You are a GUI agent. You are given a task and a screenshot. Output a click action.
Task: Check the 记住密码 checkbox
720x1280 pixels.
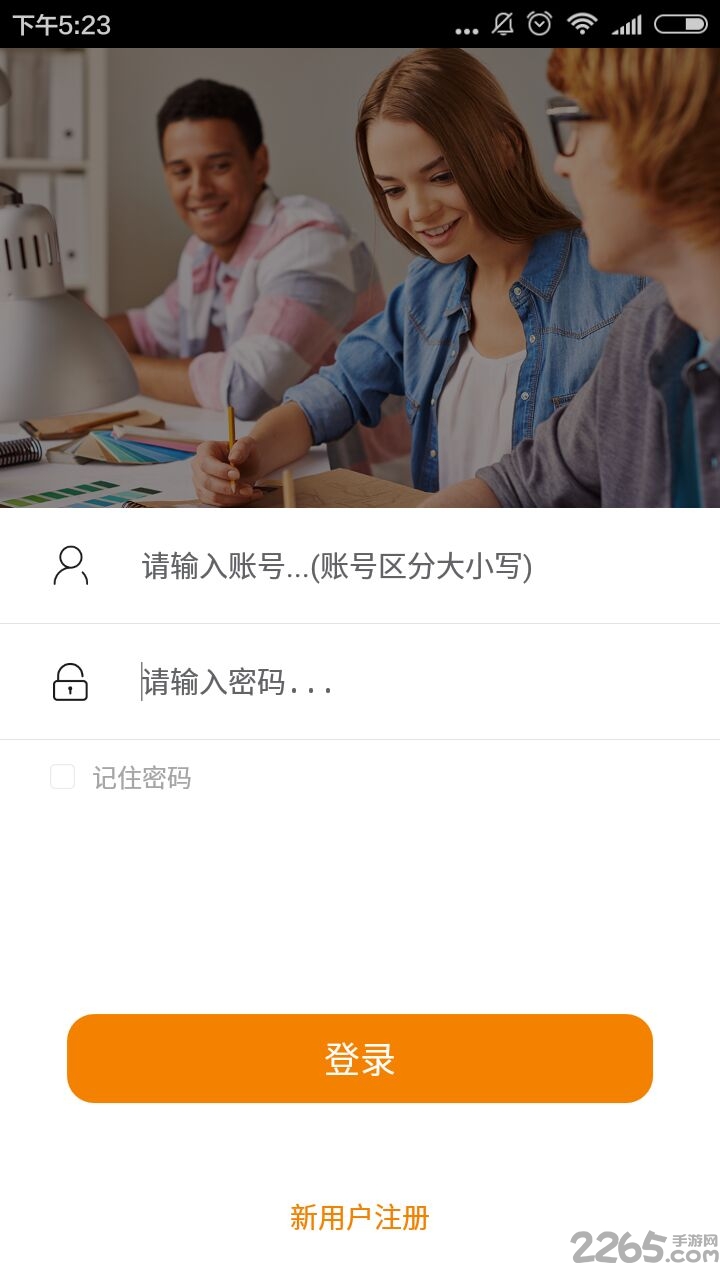(x=63, y=777)
